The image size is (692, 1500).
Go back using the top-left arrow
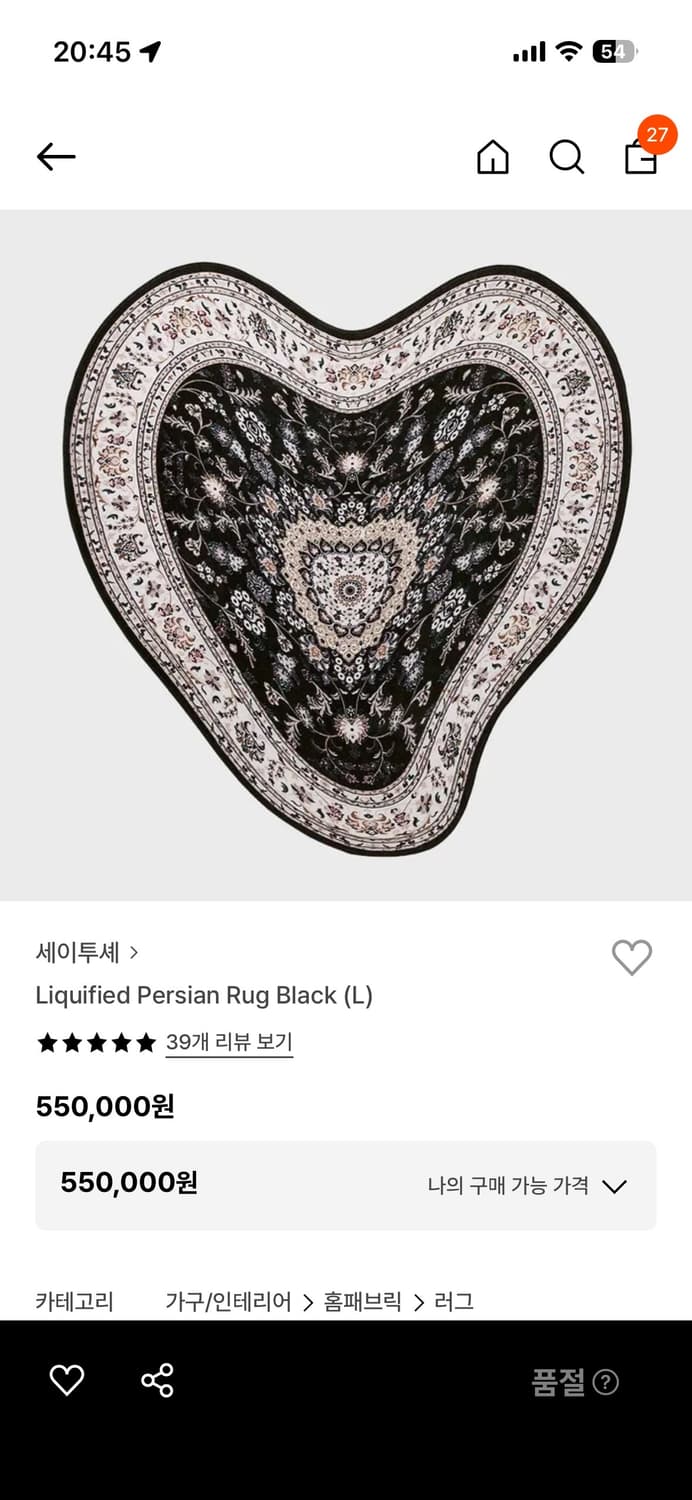tap(56, 156)
